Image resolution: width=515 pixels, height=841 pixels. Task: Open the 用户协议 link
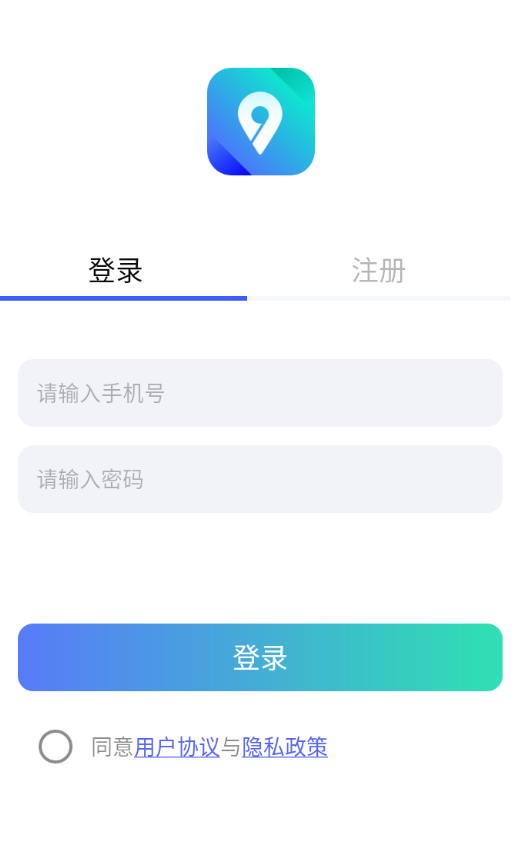pos(177,747)
